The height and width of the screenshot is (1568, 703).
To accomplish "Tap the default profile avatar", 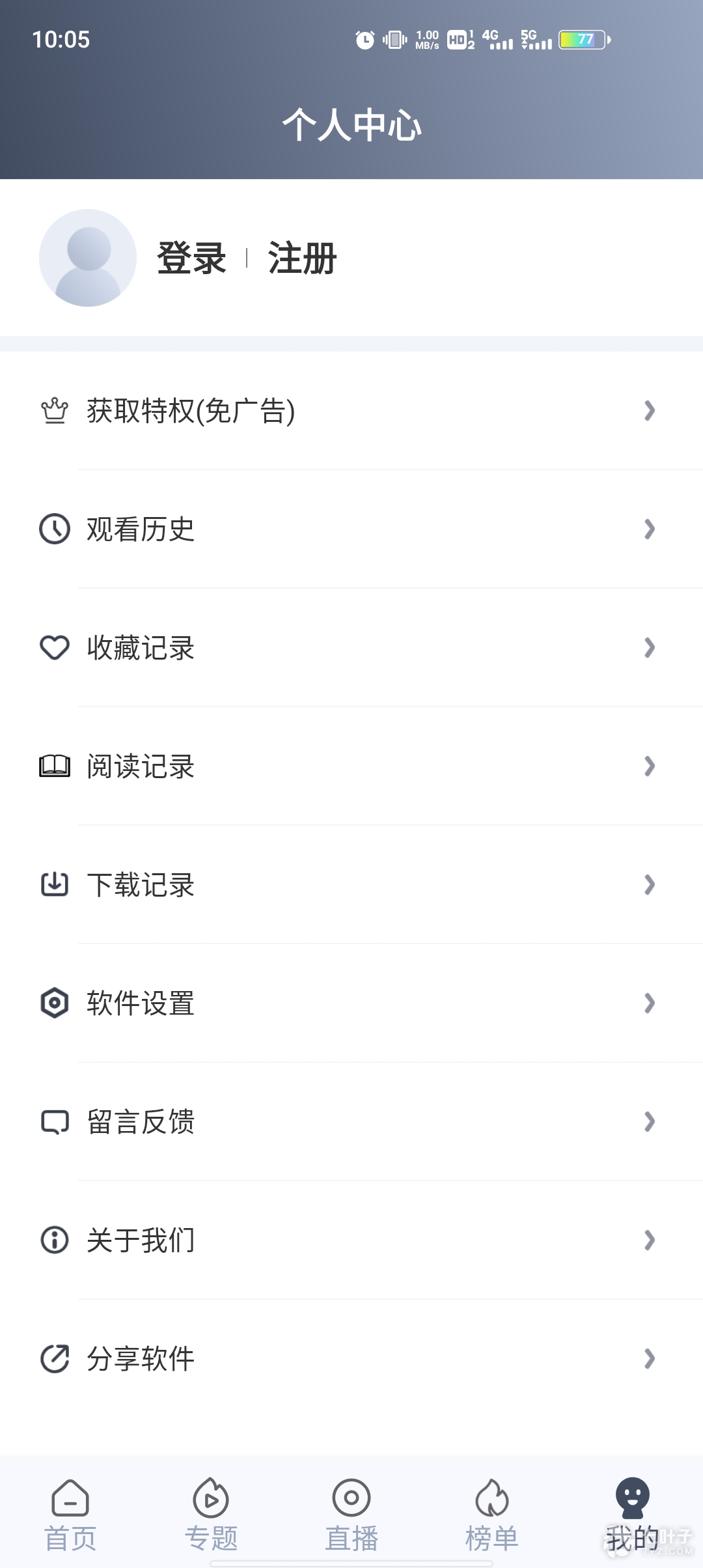I will pyautogui.click(x=88, y=258).
